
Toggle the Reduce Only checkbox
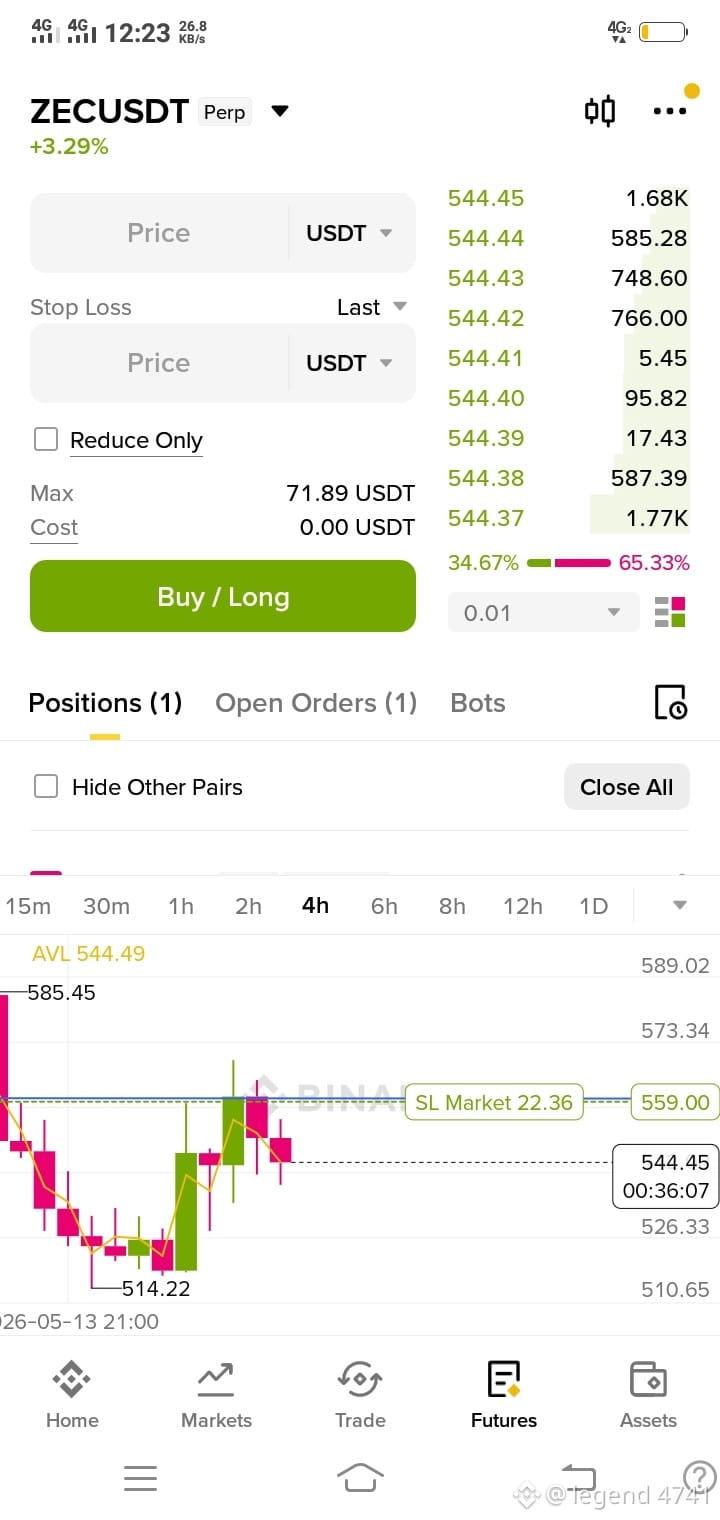pos(46,439)
